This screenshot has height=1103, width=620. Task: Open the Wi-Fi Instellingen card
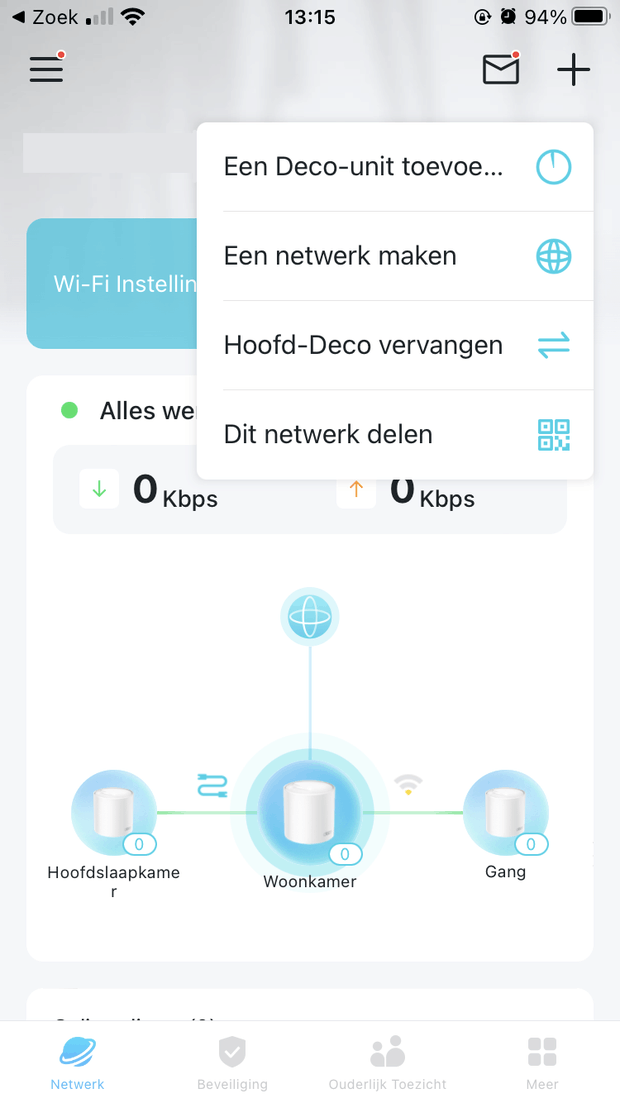tap(112, 284)
